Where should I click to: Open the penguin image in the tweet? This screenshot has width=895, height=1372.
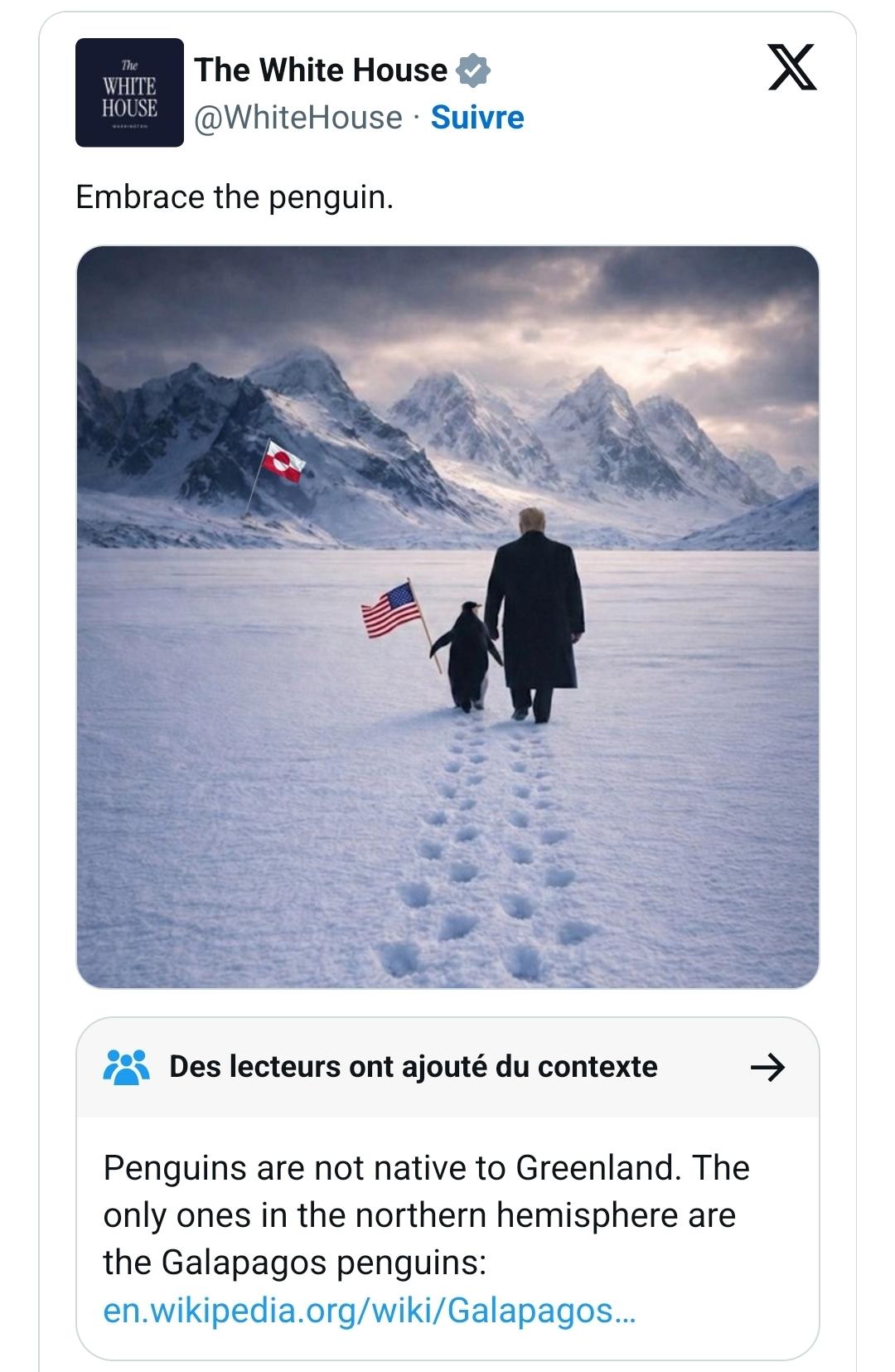(447, 617)
